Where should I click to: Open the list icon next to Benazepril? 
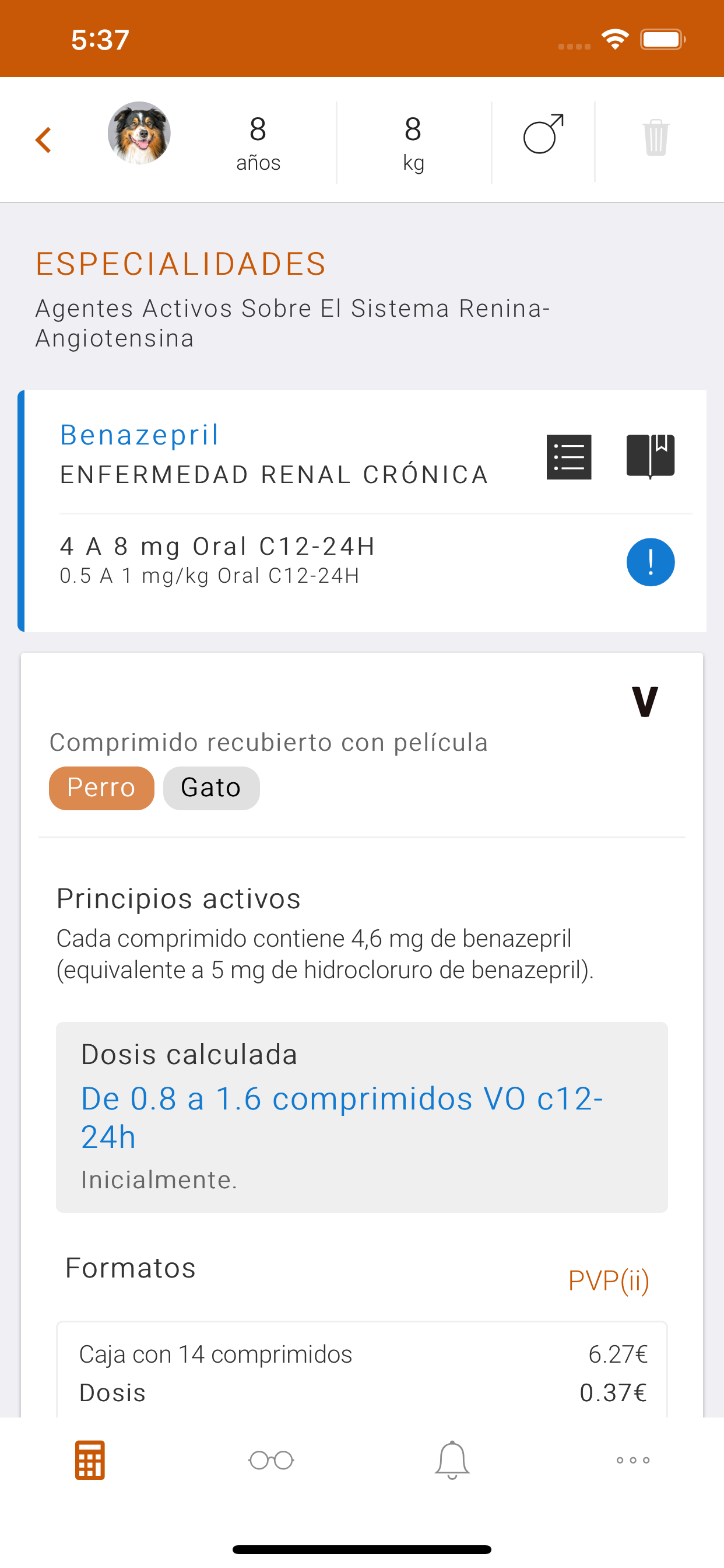pyautogui.click(x=569, y=457)
